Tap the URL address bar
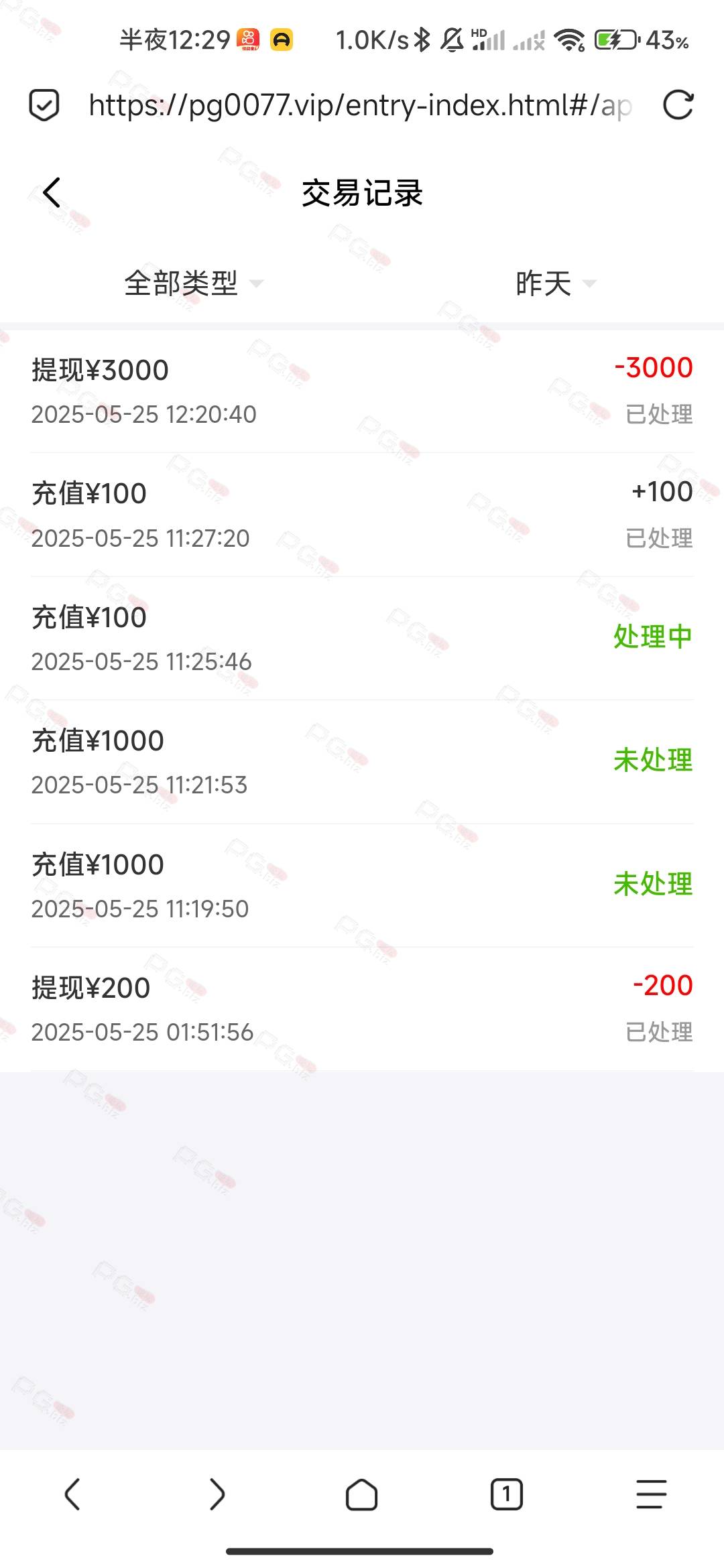This screenshot has height=1568, width=724. pyautogui.click(x=360, y=105)
